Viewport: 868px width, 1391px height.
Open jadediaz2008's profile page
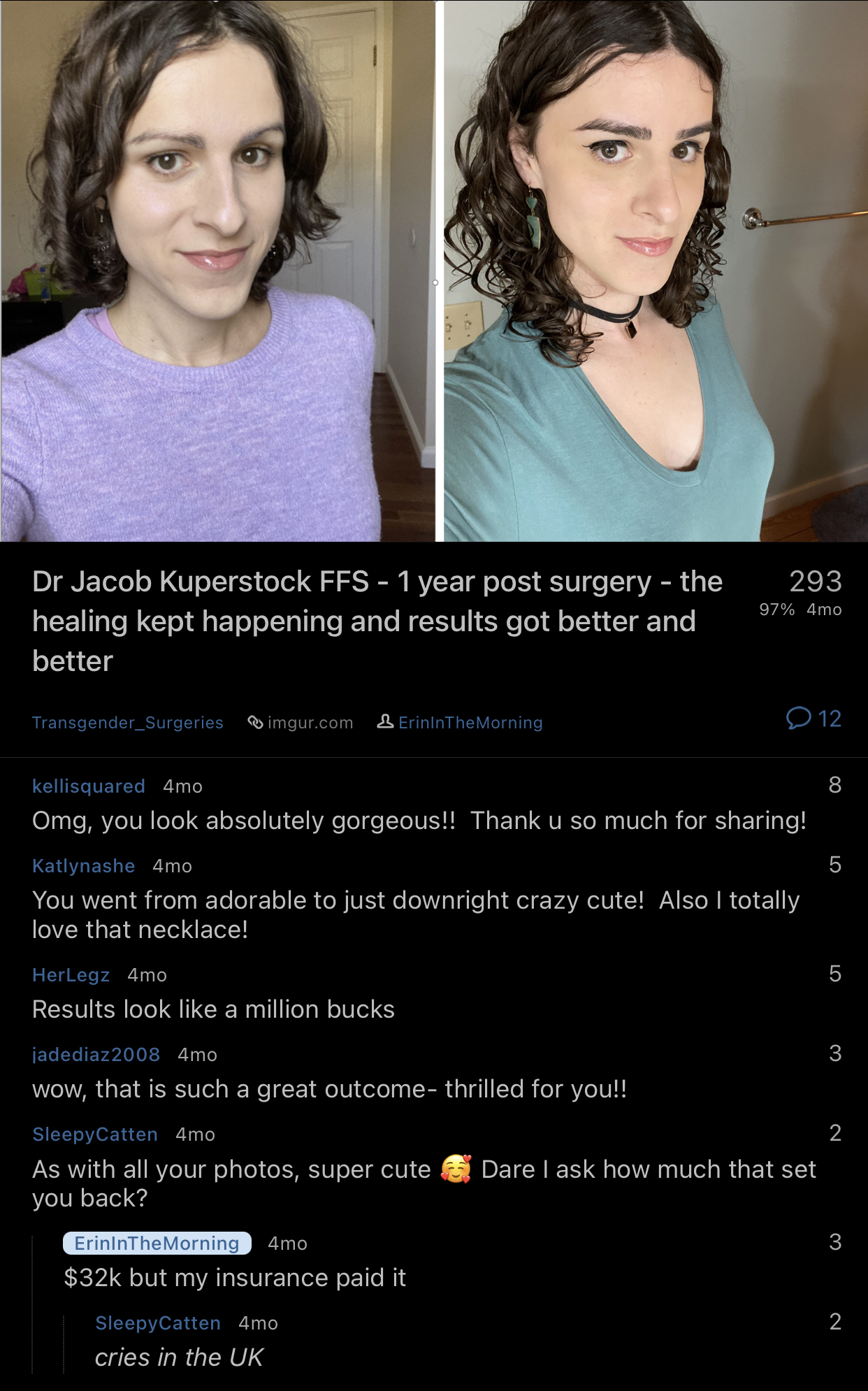(x=96, y=1055)
